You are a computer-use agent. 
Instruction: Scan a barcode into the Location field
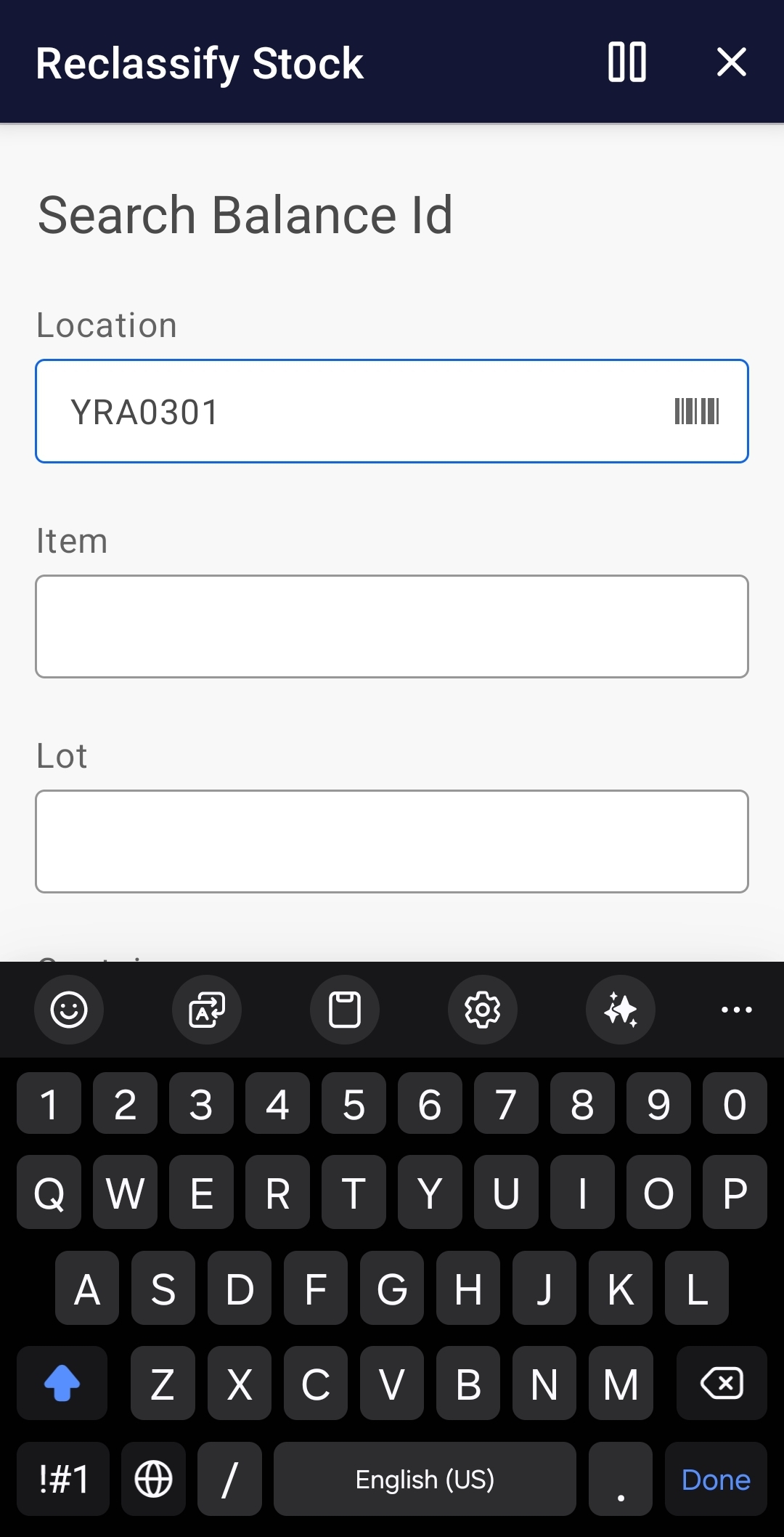tap(698, 411)
